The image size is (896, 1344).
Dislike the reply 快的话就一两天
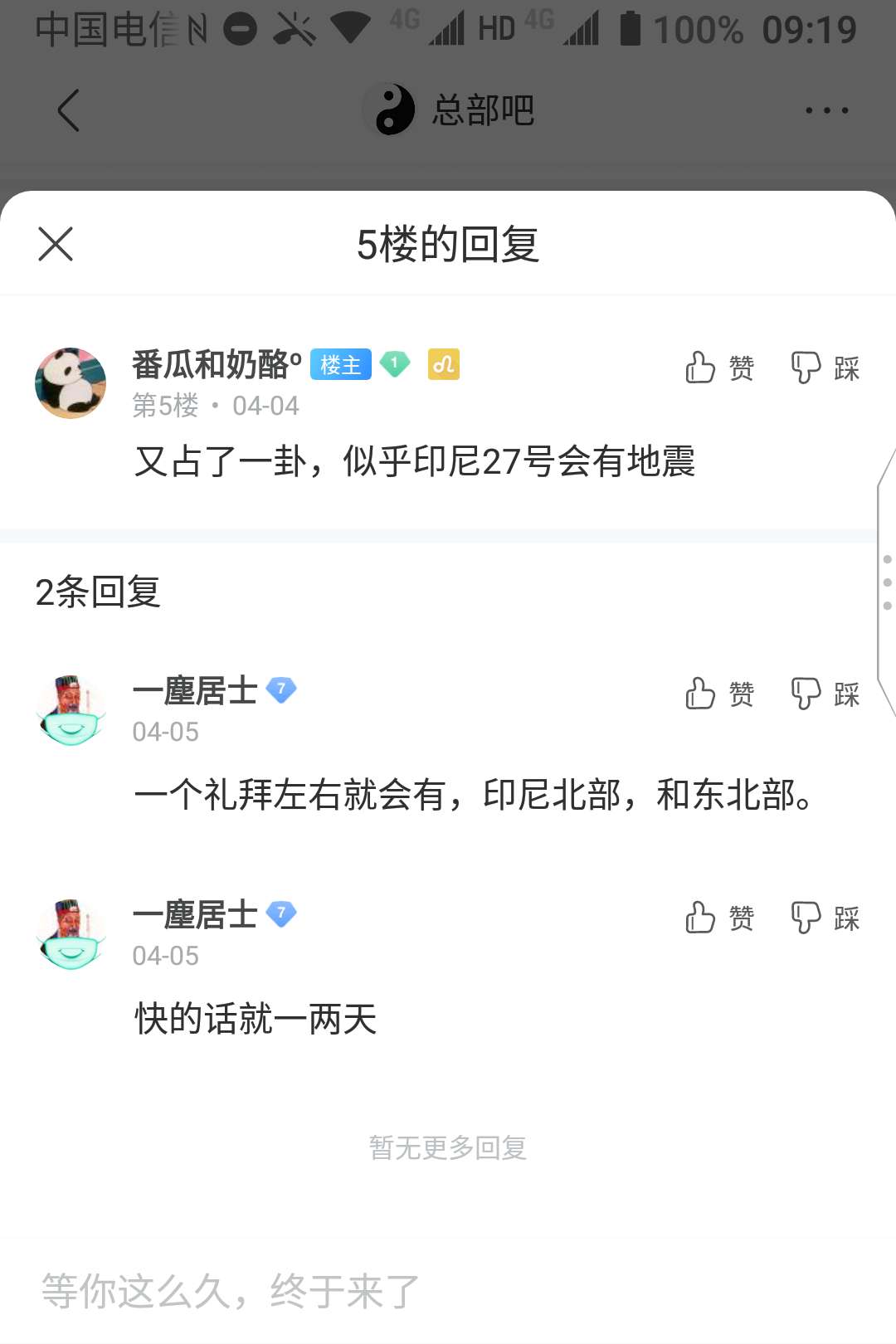click(825, 918)
